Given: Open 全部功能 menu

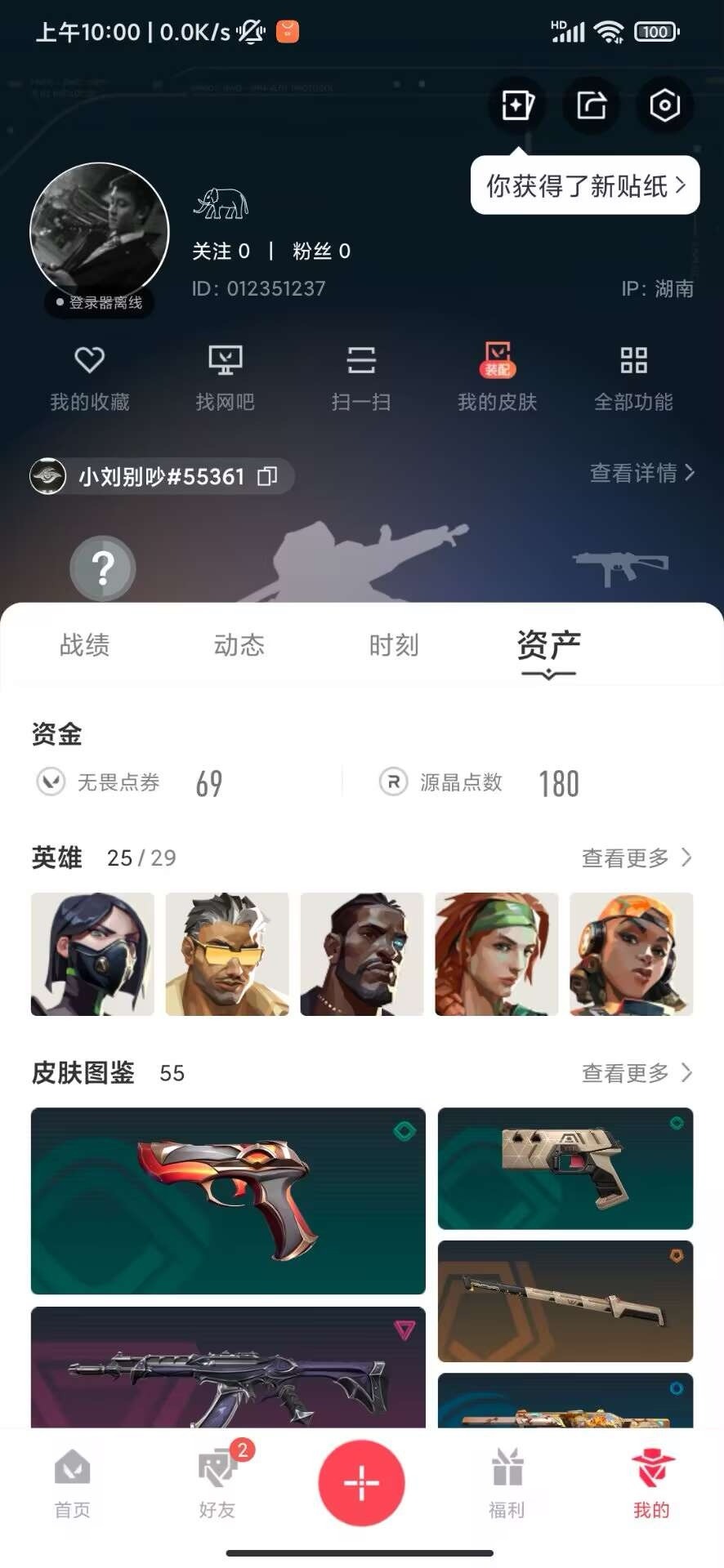Looking at the screenshot, I should click(x=633, y=378).
